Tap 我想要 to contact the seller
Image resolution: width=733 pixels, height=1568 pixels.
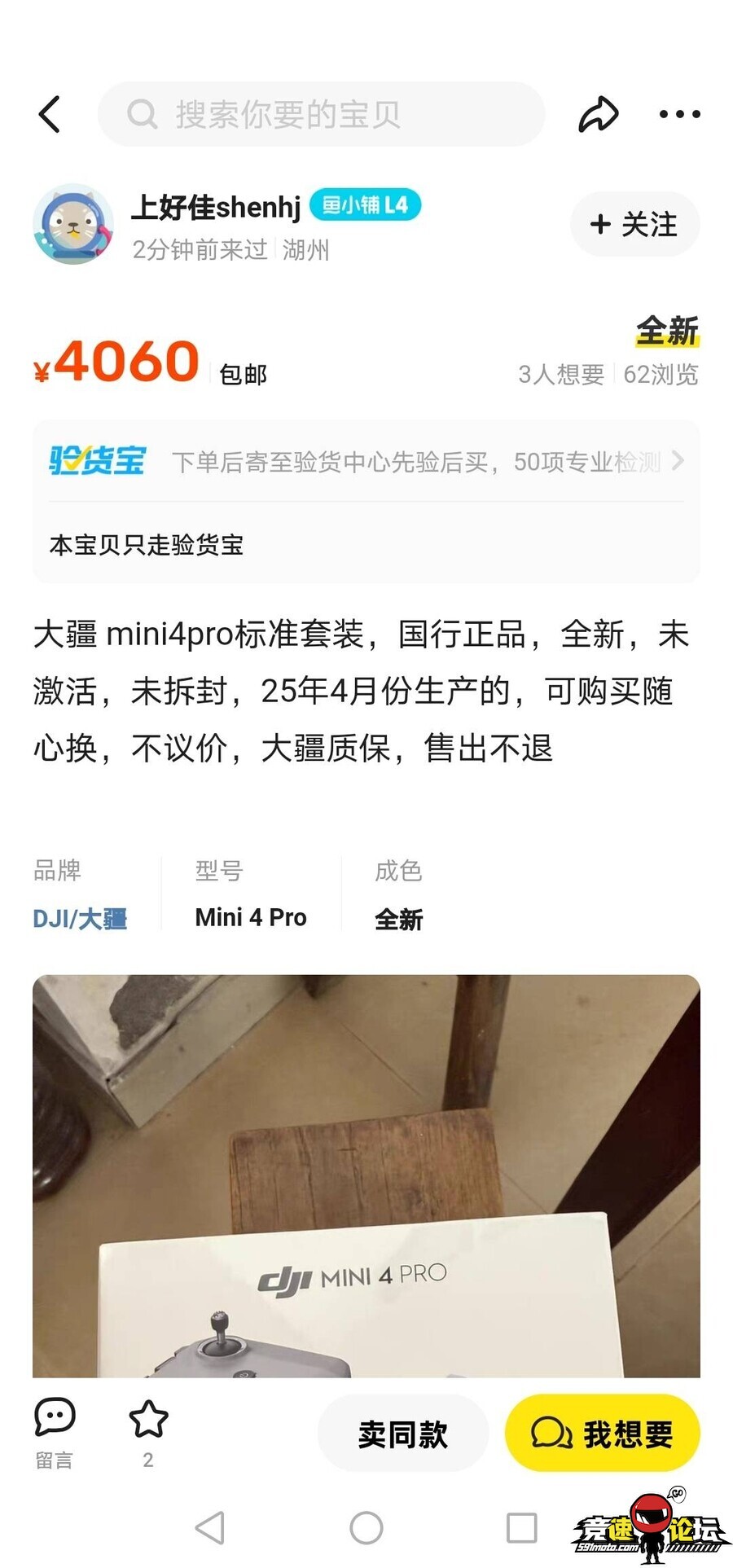(x=602, y=1434)
